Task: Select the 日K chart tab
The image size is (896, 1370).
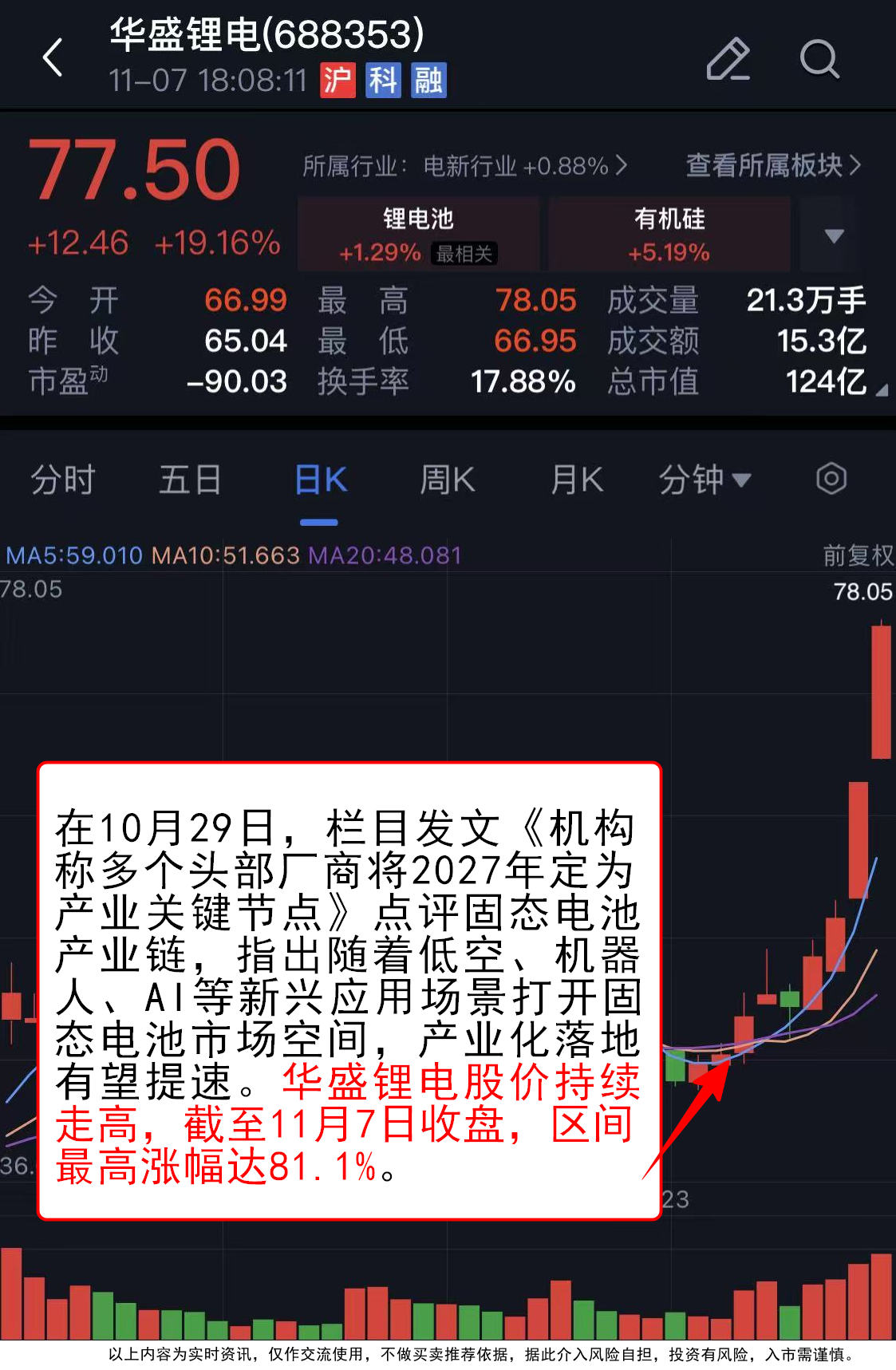Action: pyautogui.click(x=320, y=480)
